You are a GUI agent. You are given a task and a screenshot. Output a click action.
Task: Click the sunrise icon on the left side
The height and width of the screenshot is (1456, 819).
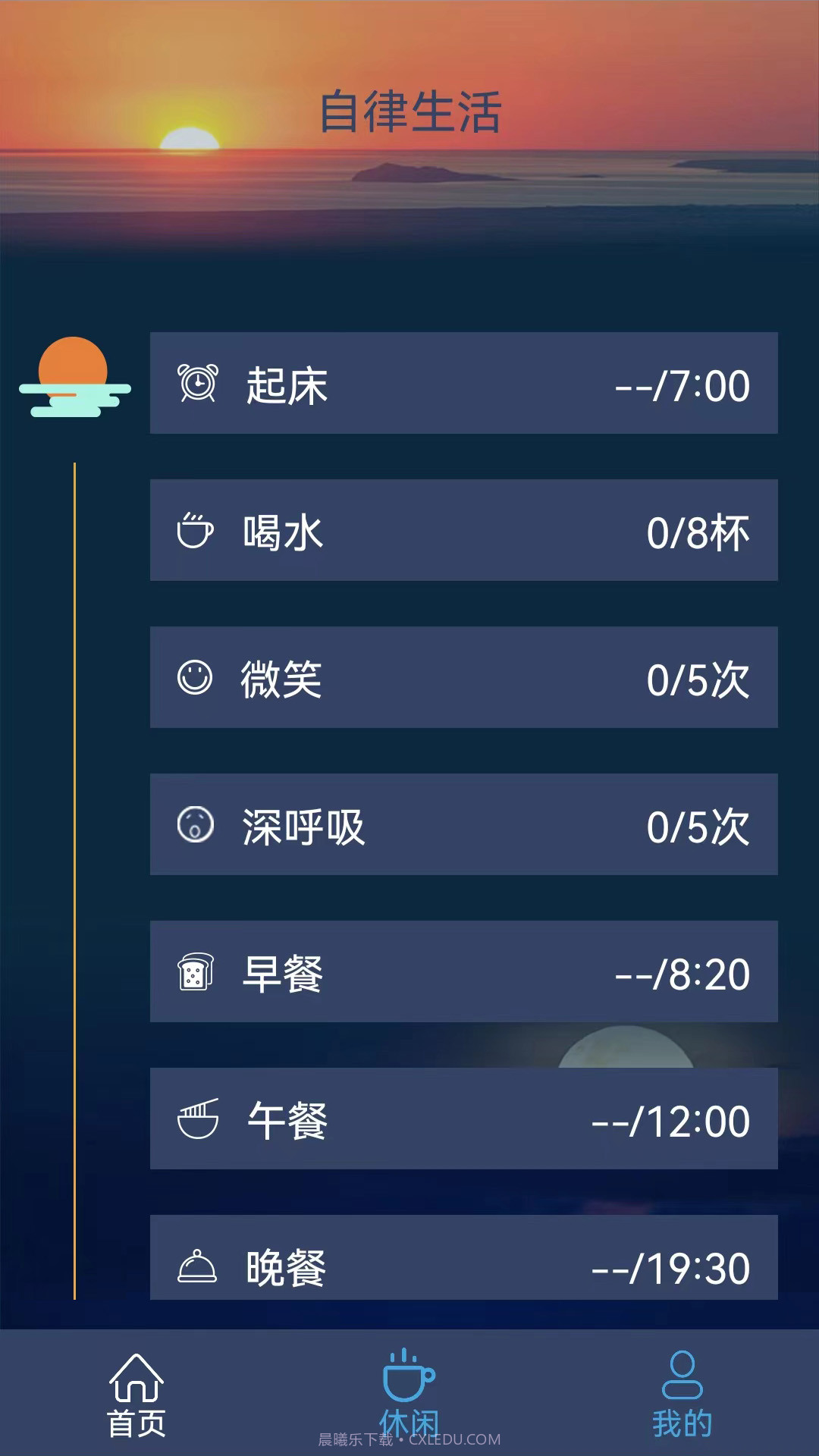click(74, 378)
